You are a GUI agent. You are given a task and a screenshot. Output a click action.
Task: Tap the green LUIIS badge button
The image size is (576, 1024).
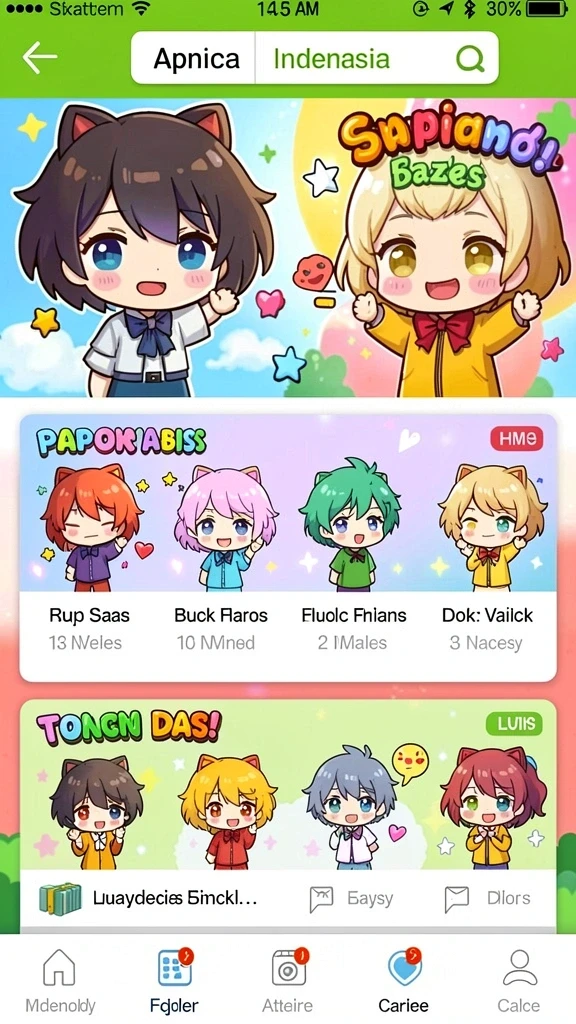tap(515, 724)
